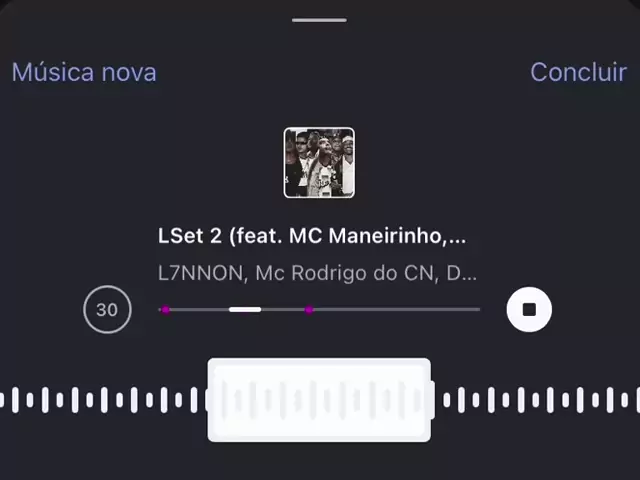This screenshot has width=640, height=480.
Task: Tap Concluir to finish music selection
Action: [x=577, y=72]
